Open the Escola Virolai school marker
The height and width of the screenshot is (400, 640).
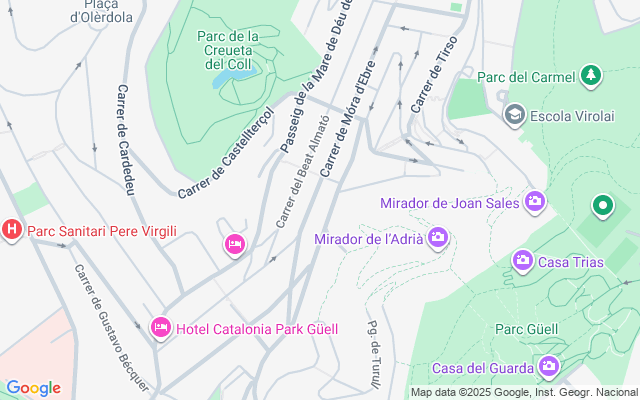pyautogui.click(x=515, y=115)
